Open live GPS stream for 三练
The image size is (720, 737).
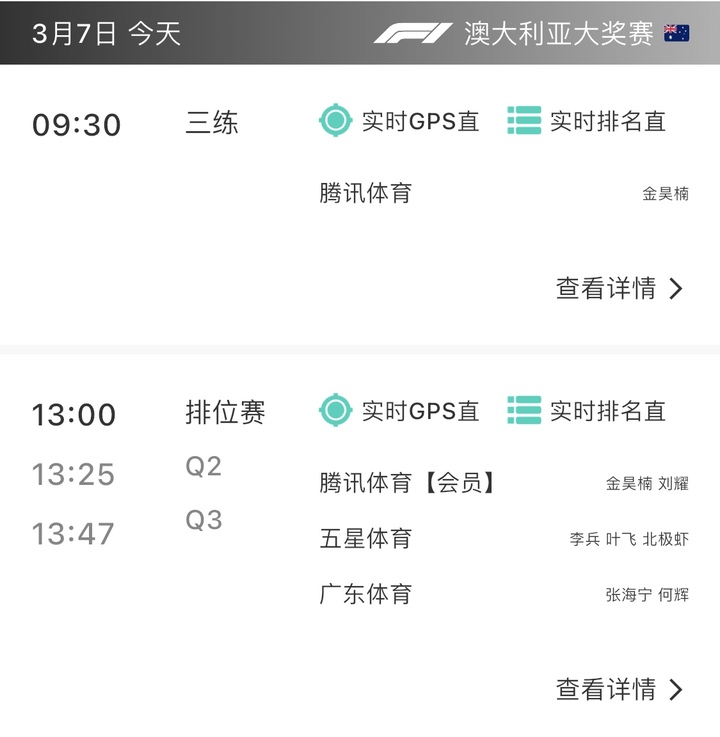[399, 121]
